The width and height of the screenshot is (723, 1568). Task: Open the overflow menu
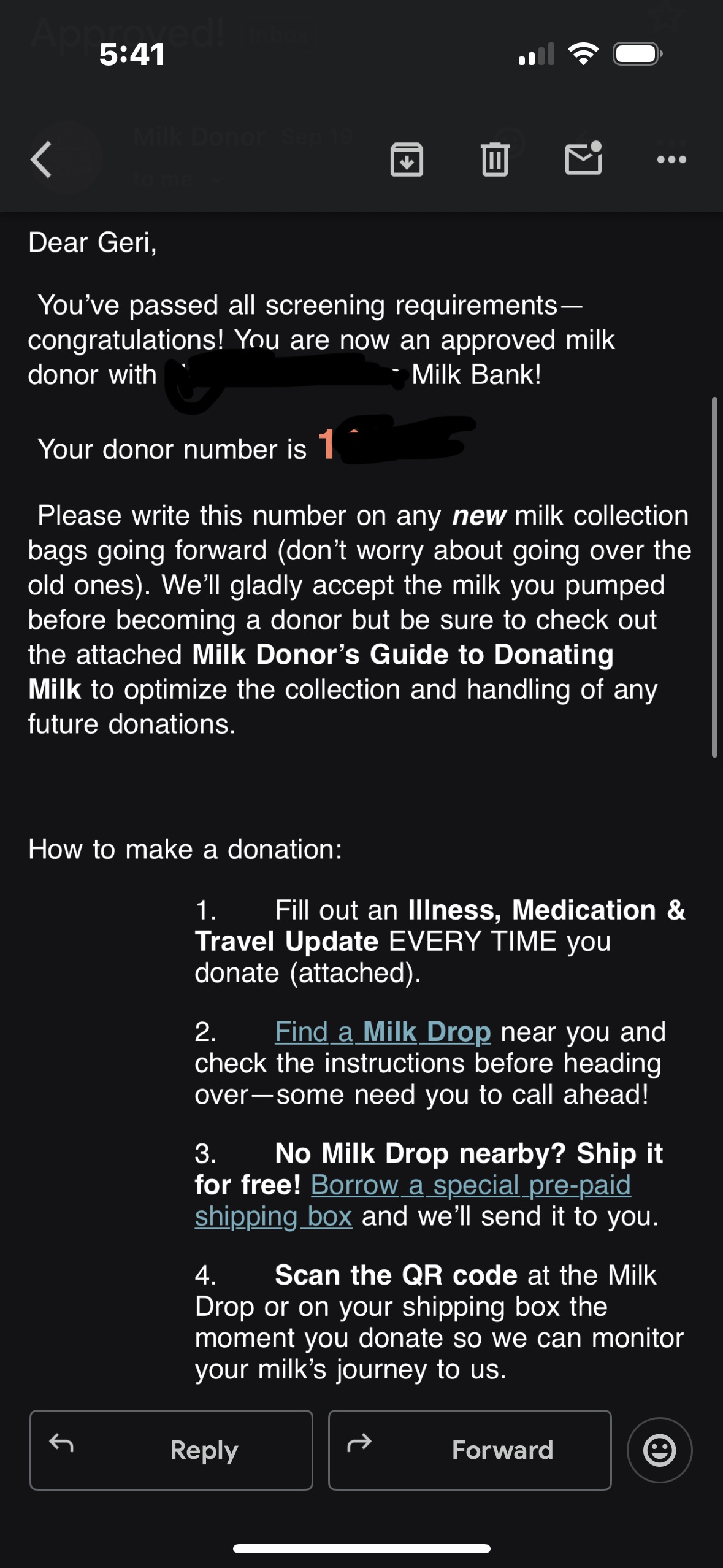click(671, 159)
